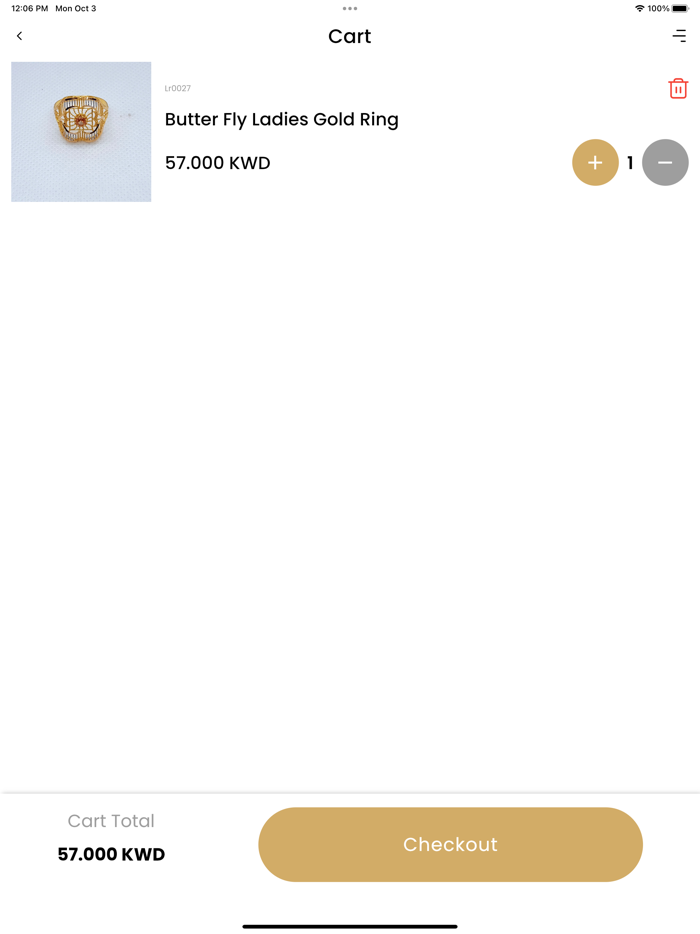Decrease the ring quantity with minus button

[x=665, y=163]
